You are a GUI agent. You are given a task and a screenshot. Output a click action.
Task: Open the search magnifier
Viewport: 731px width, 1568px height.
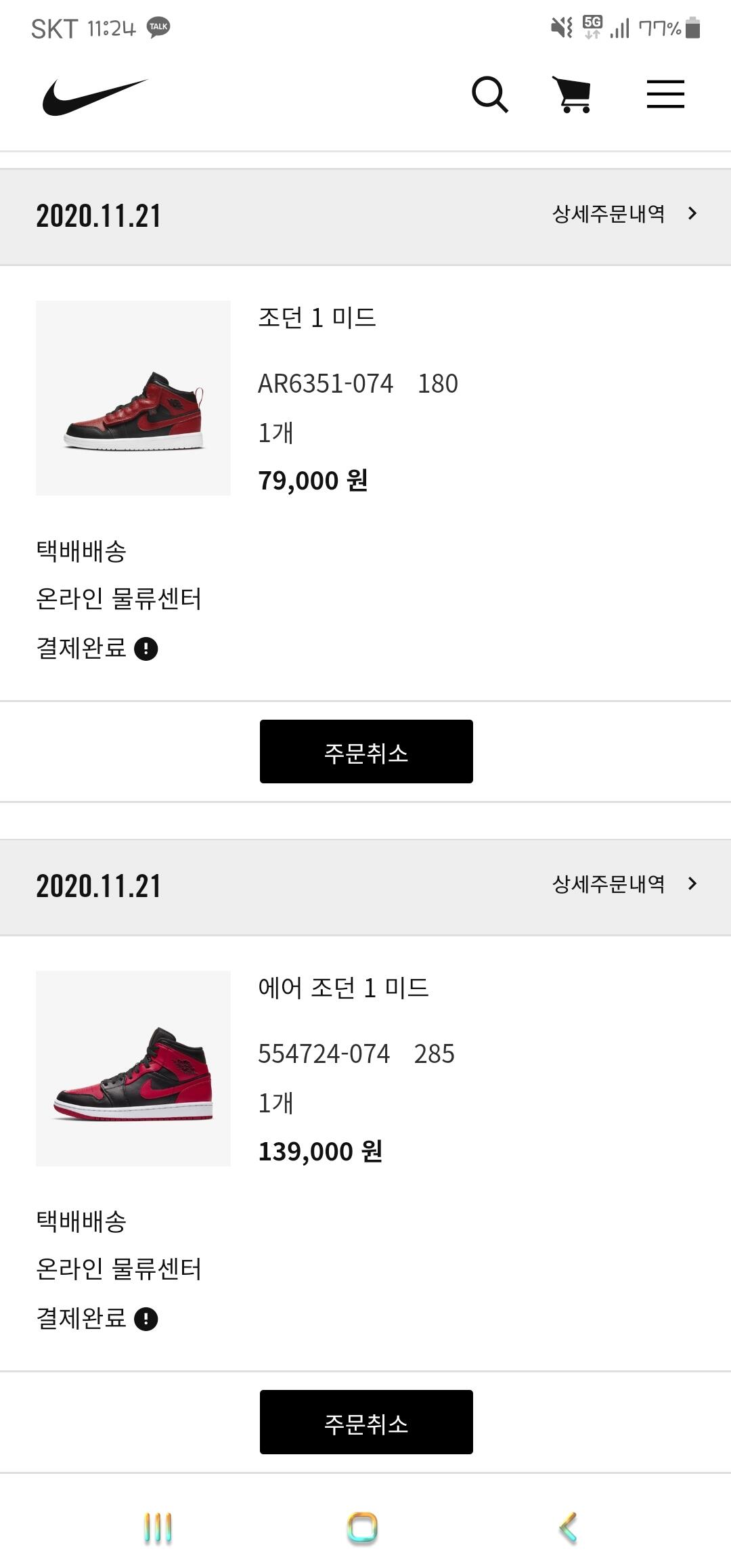coord(489,94)
